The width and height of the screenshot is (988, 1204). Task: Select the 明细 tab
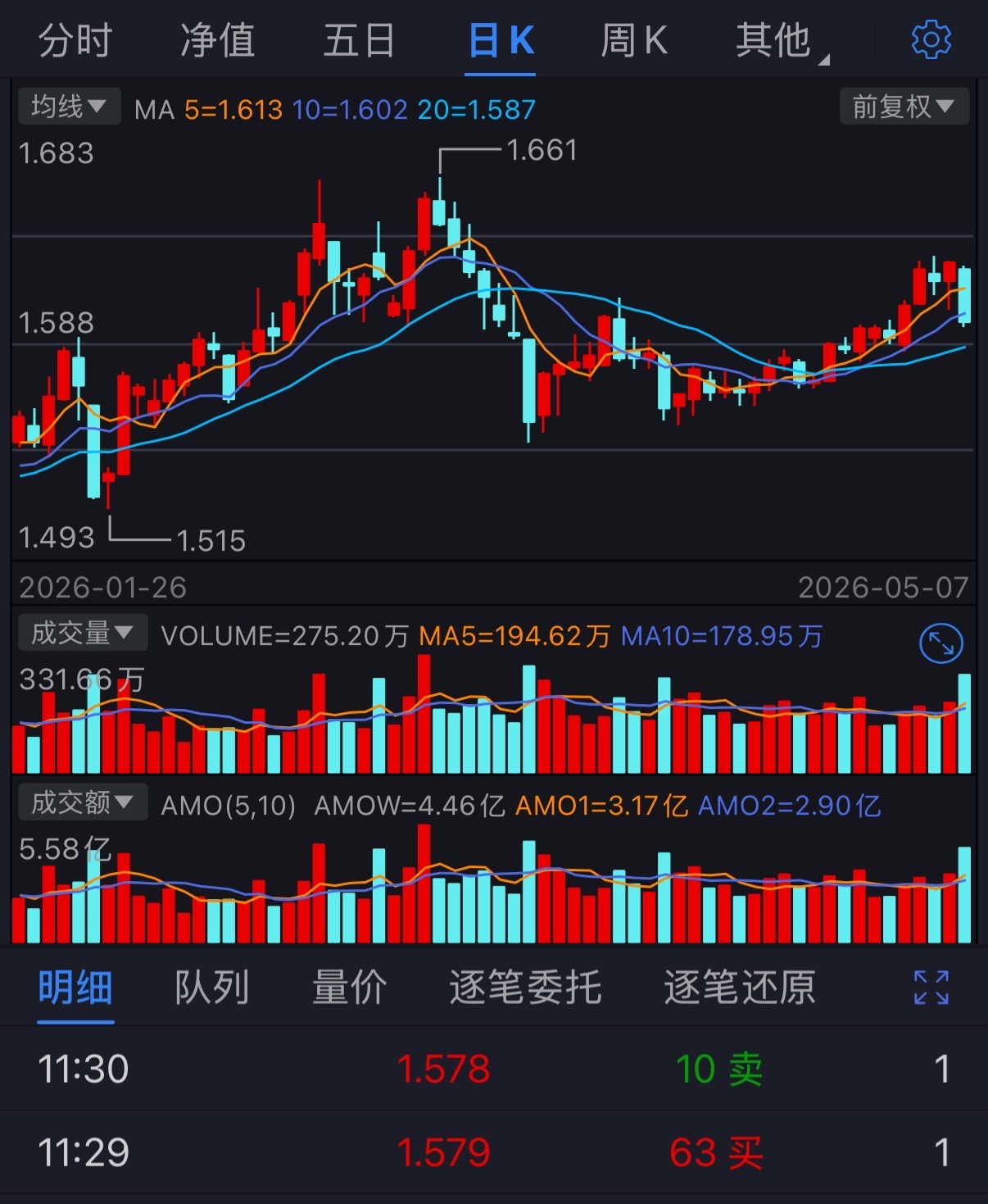coord(75,987)
